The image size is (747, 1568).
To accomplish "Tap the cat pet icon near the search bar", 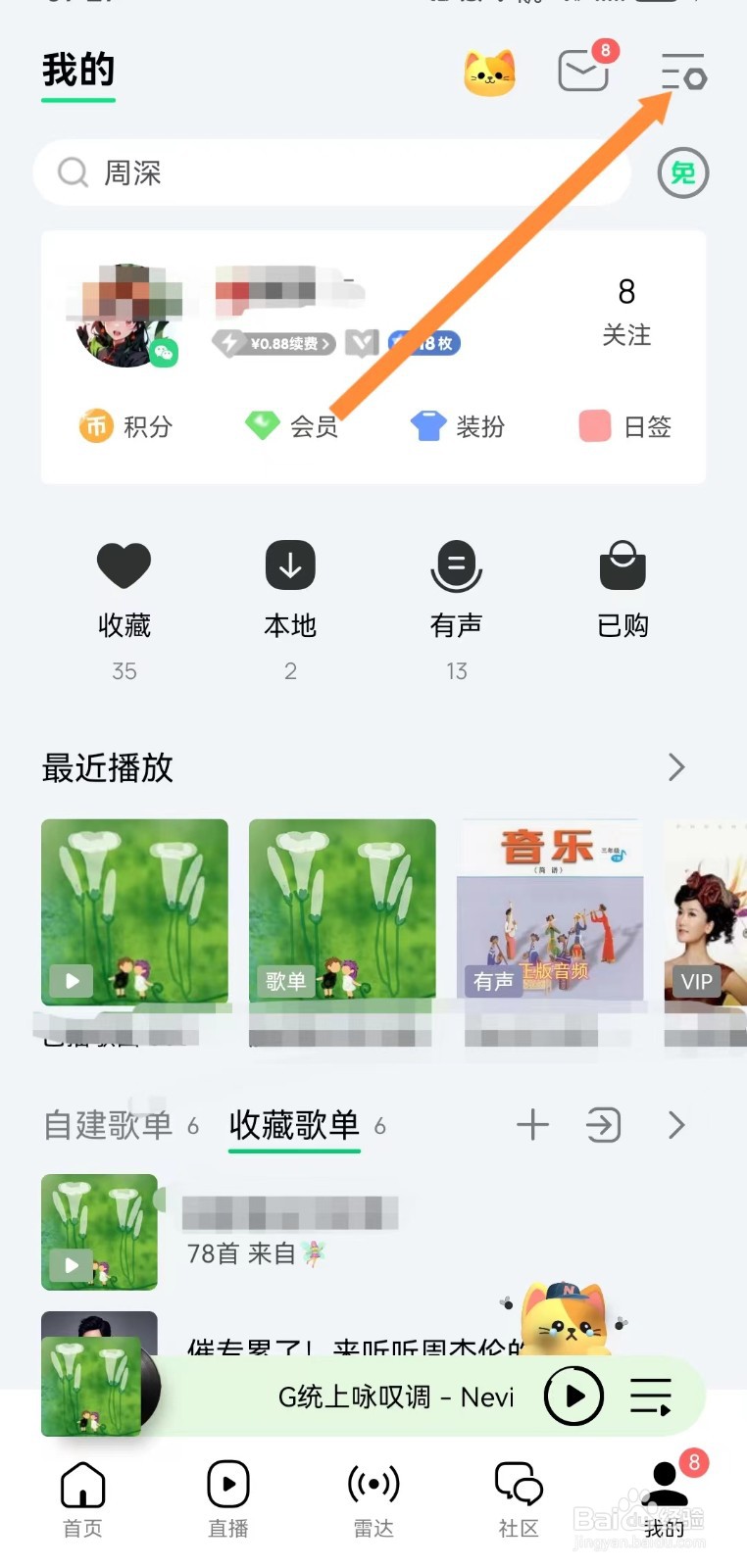I will tap(488, 72).
